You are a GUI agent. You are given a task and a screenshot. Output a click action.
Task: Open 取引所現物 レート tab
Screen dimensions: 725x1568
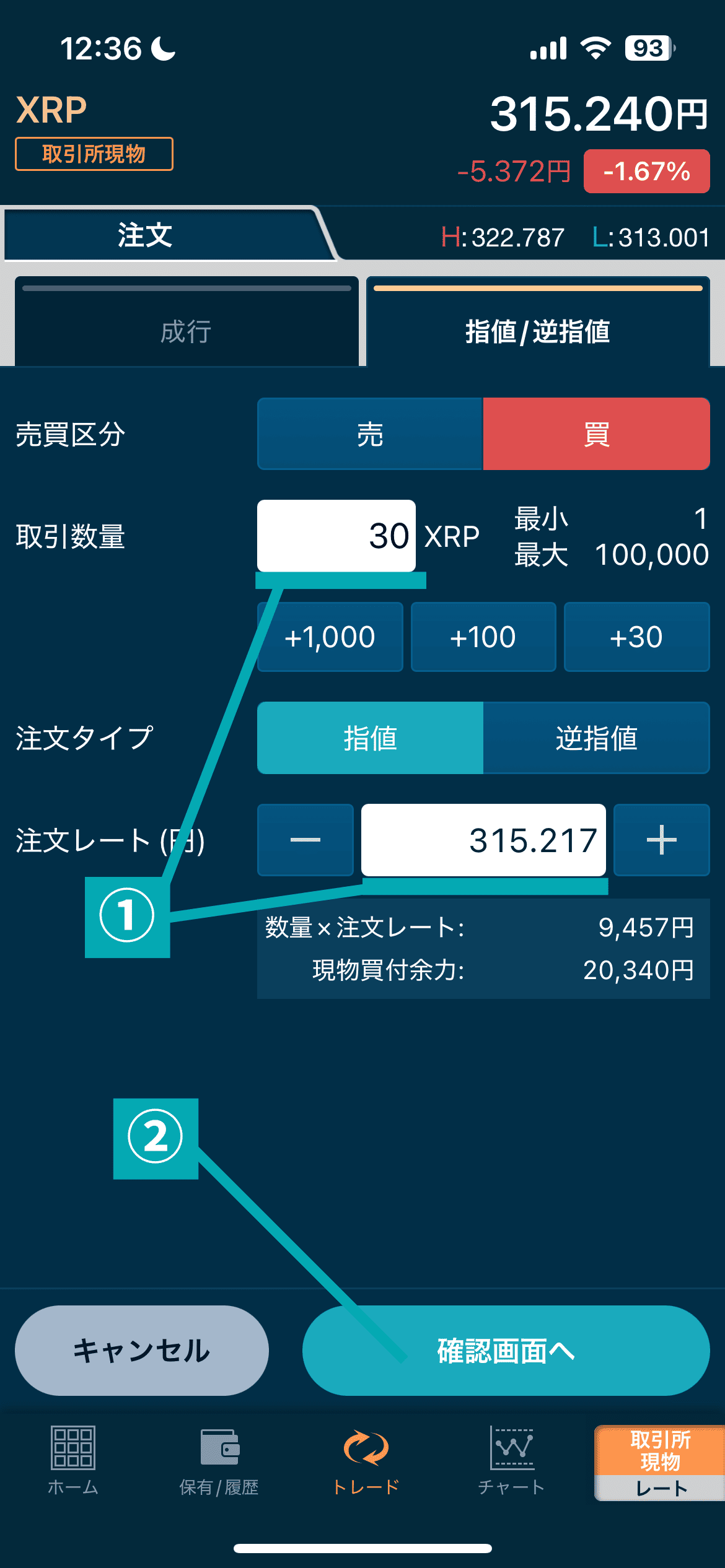660,1463
